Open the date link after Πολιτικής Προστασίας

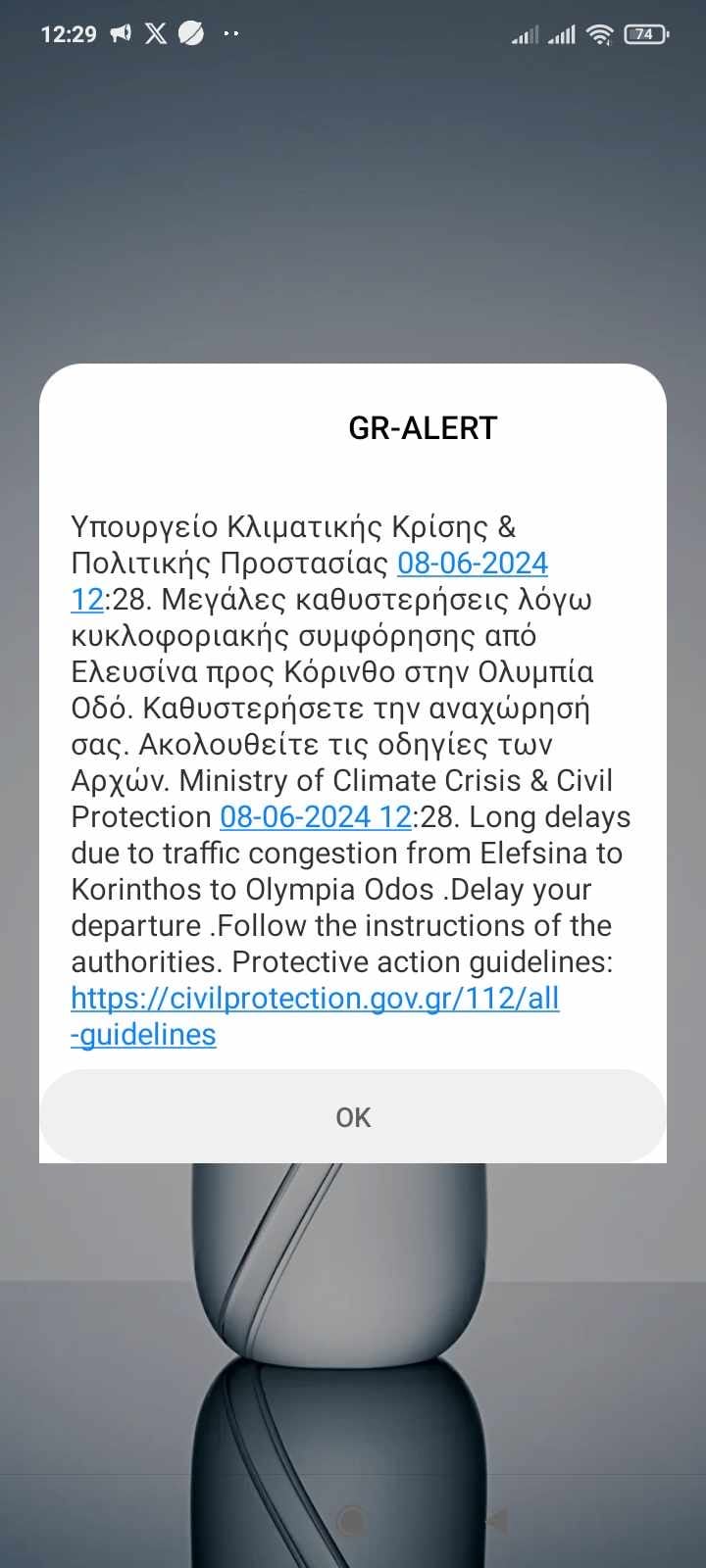coord(472,563)
